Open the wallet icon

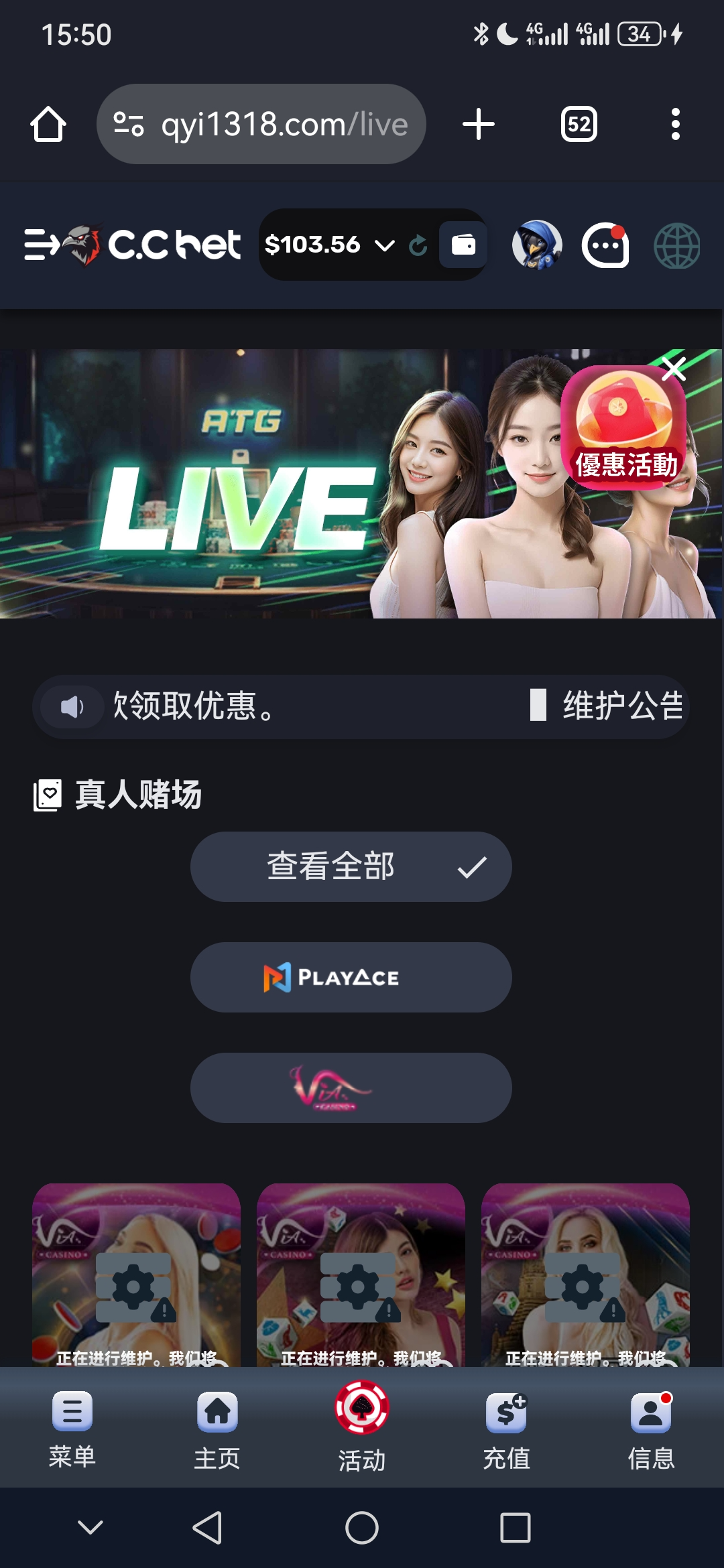[x=463, y=245]
